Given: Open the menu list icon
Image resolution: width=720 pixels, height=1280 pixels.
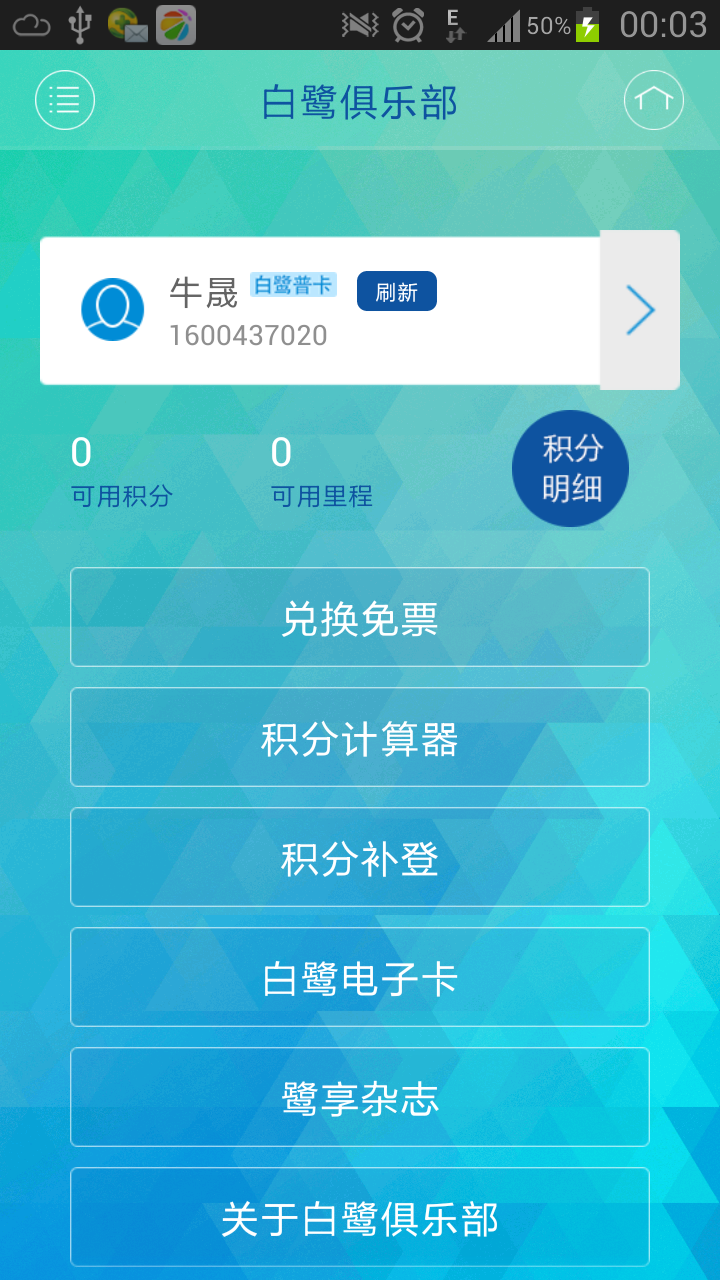Looking at the screenshot, I should tap(65, 100).
